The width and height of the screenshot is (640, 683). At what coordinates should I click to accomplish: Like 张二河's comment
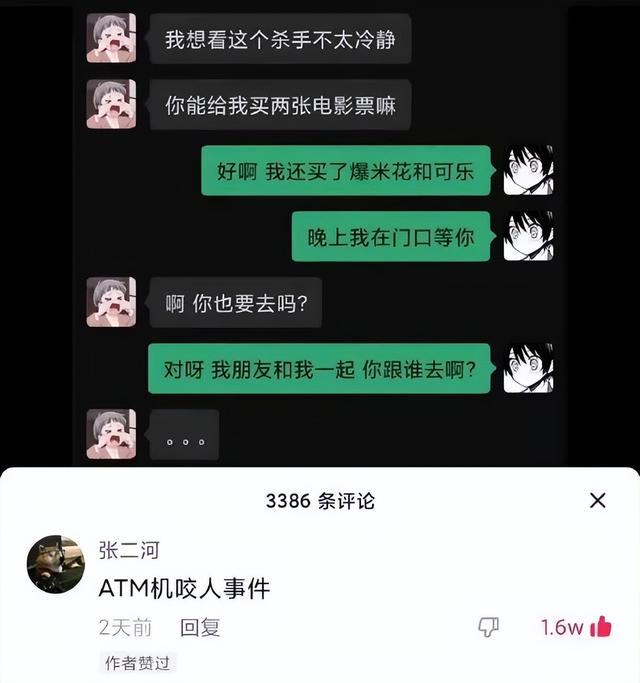601,627
